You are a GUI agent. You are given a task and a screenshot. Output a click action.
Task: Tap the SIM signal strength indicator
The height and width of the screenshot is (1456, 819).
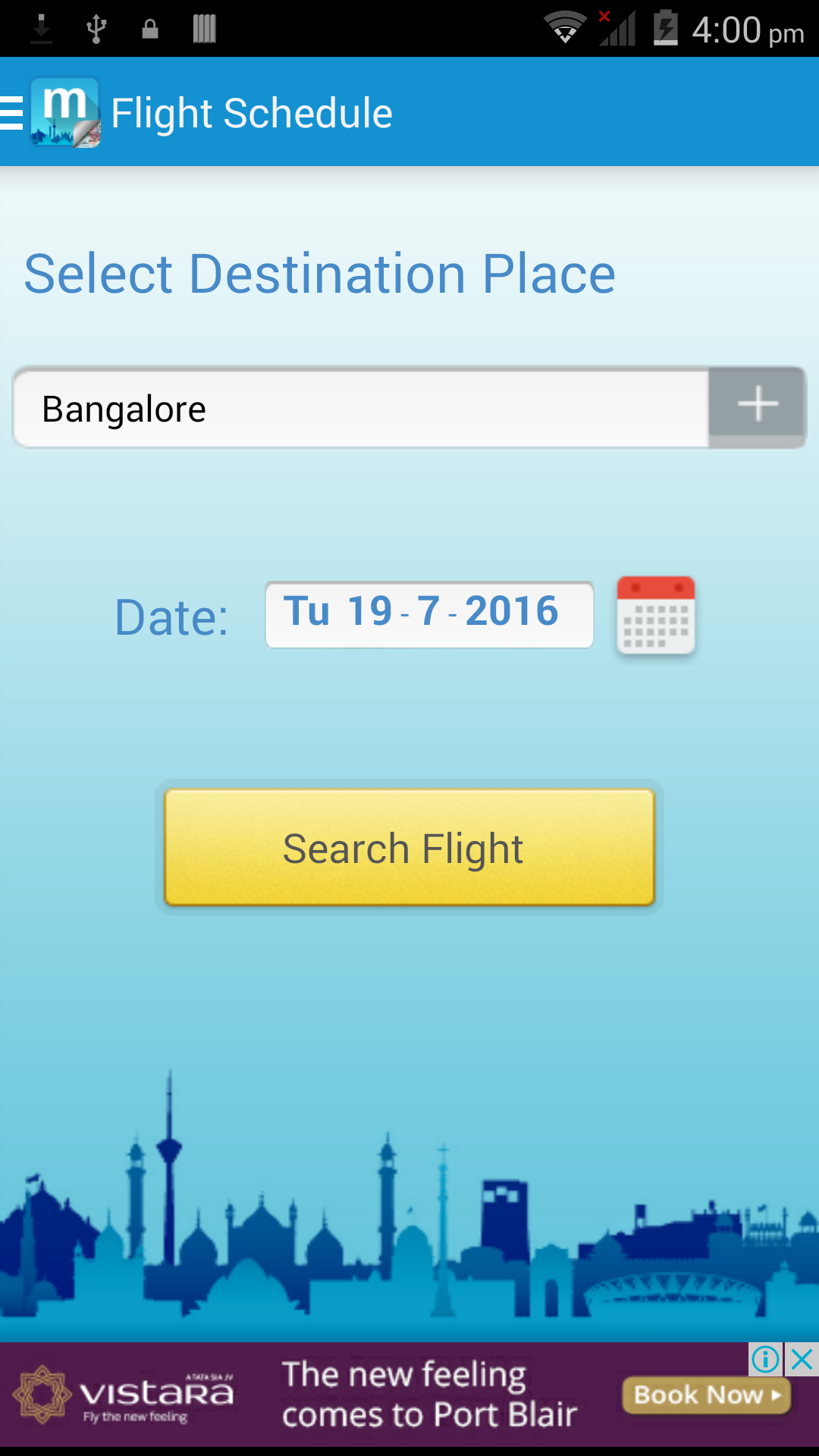pyautogui.click(x=618, y=29)
